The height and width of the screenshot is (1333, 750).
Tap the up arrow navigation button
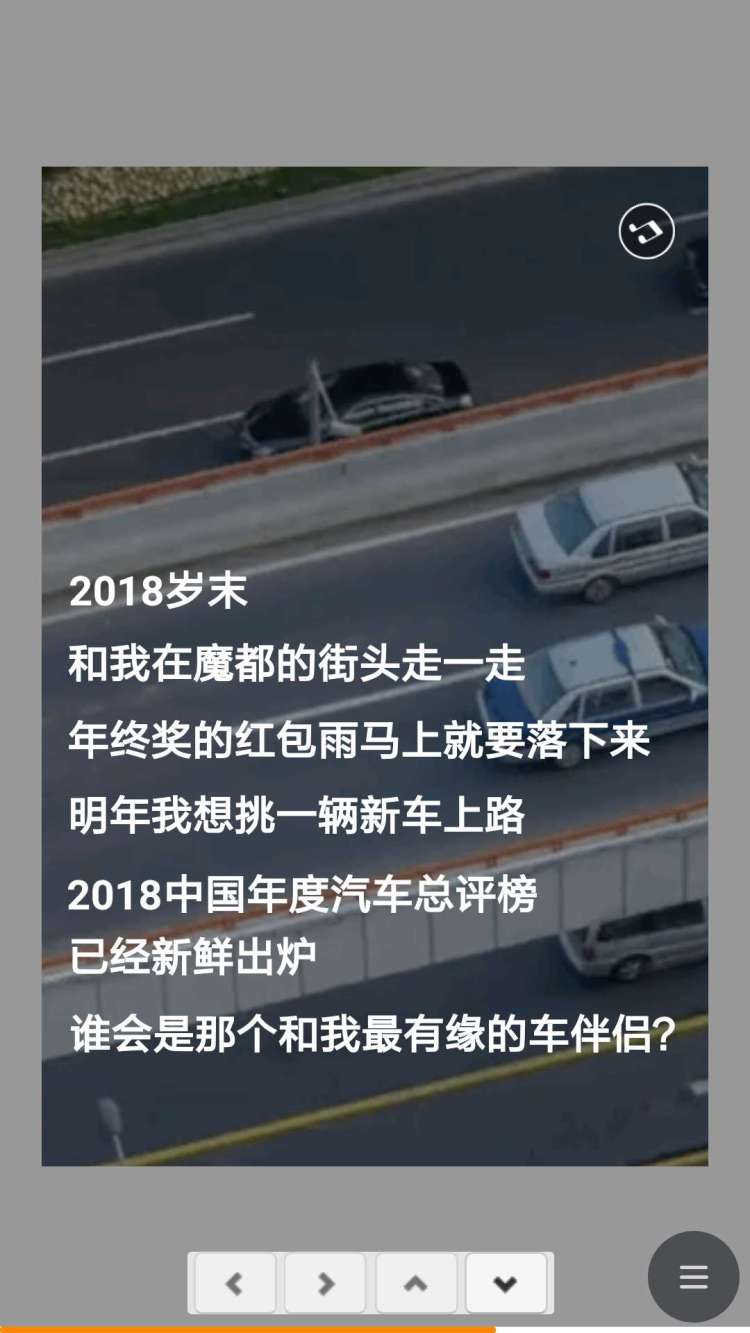click(x=416, y=1283)
